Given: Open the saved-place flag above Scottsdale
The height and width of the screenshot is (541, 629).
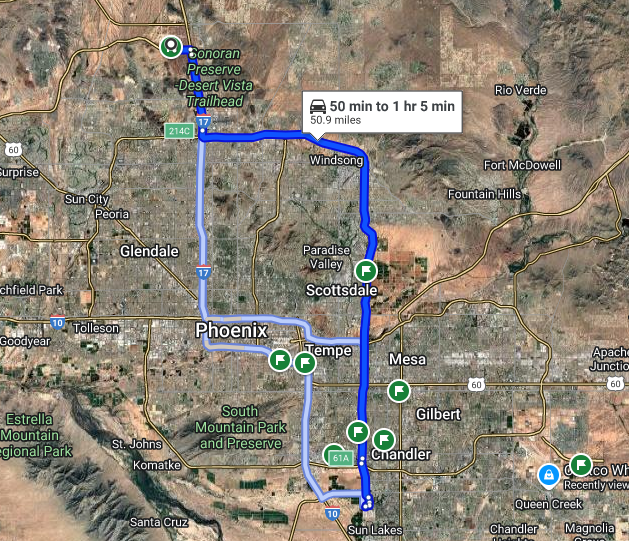Looking at the screenshot, I should (x=366, y=270).
